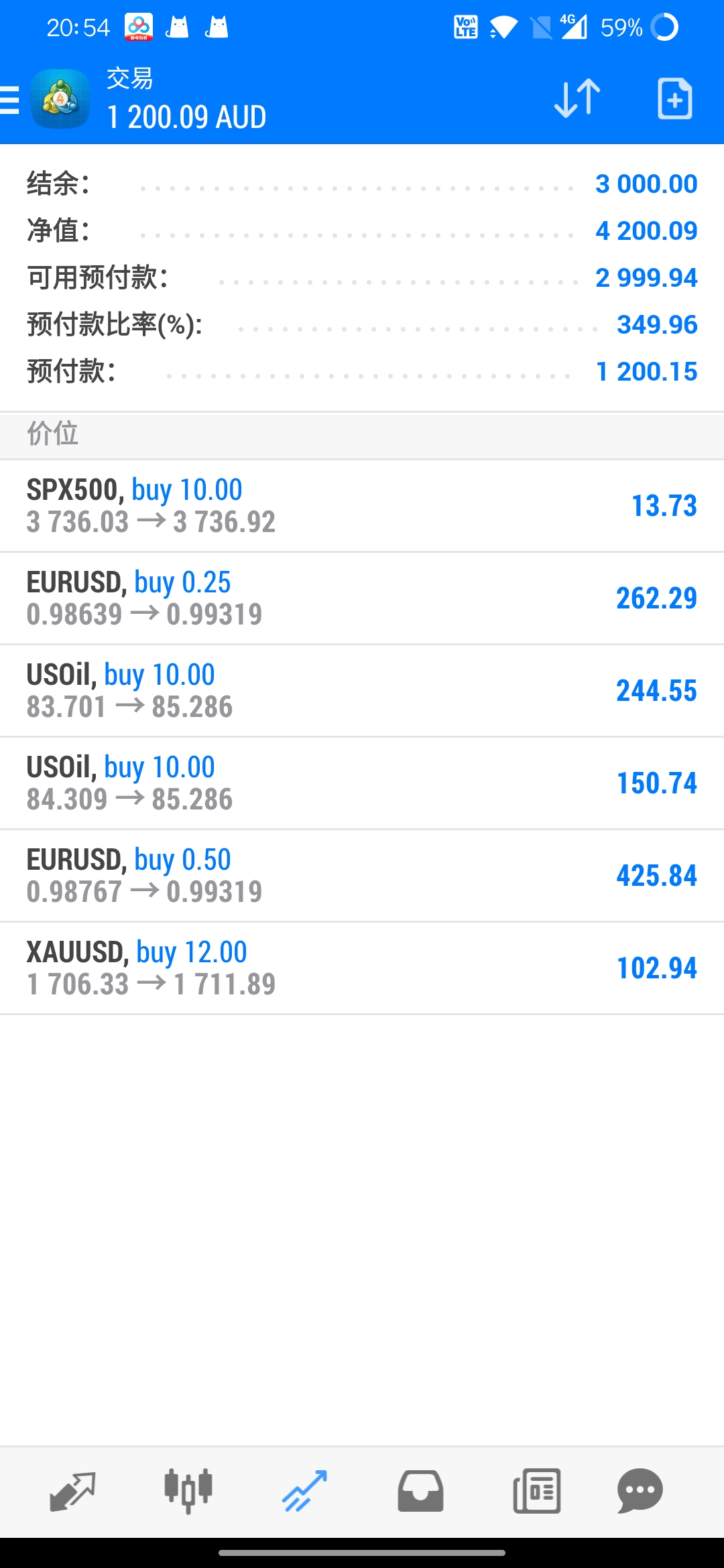Select USOil position opened at 83.701
The height and width of the screenshot is (1568, 724).
coord(362,691)
